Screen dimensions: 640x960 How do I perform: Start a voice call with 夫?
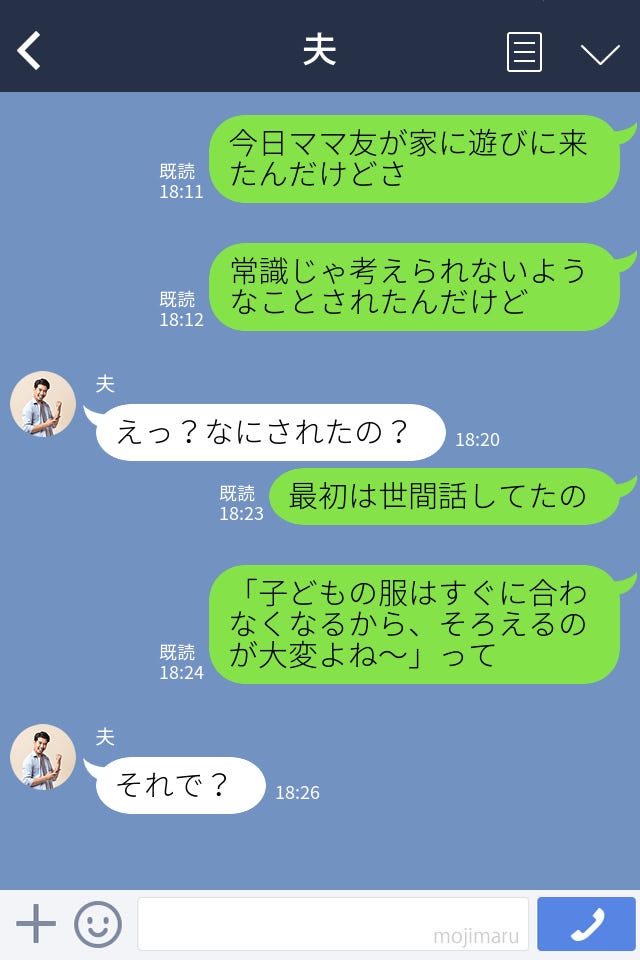[x=586, y=924]
